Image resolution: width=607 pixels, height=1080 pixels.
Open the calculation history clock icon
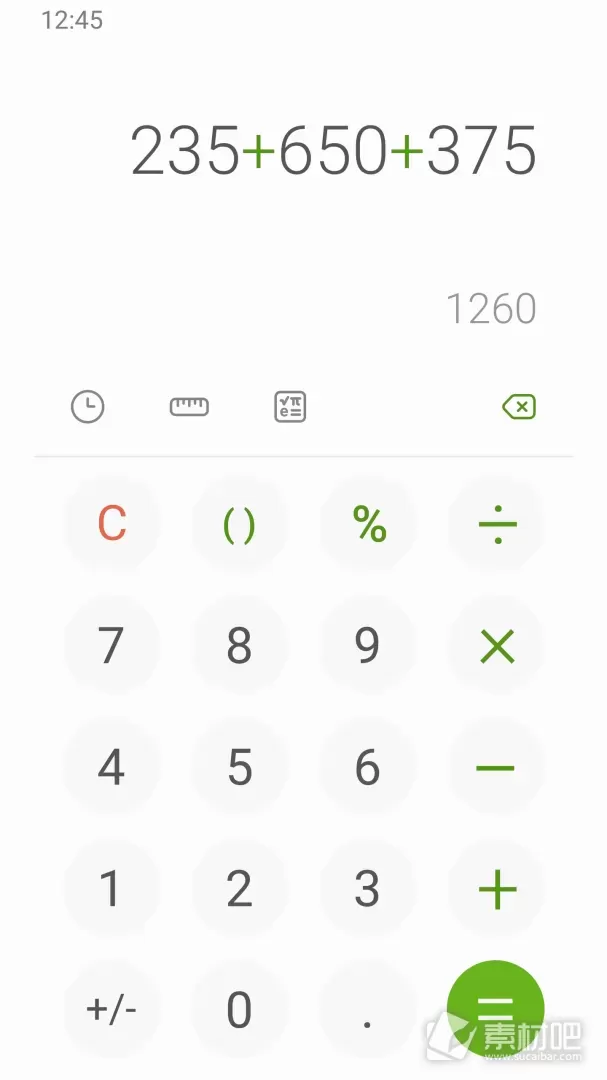[x=88, y=406]
